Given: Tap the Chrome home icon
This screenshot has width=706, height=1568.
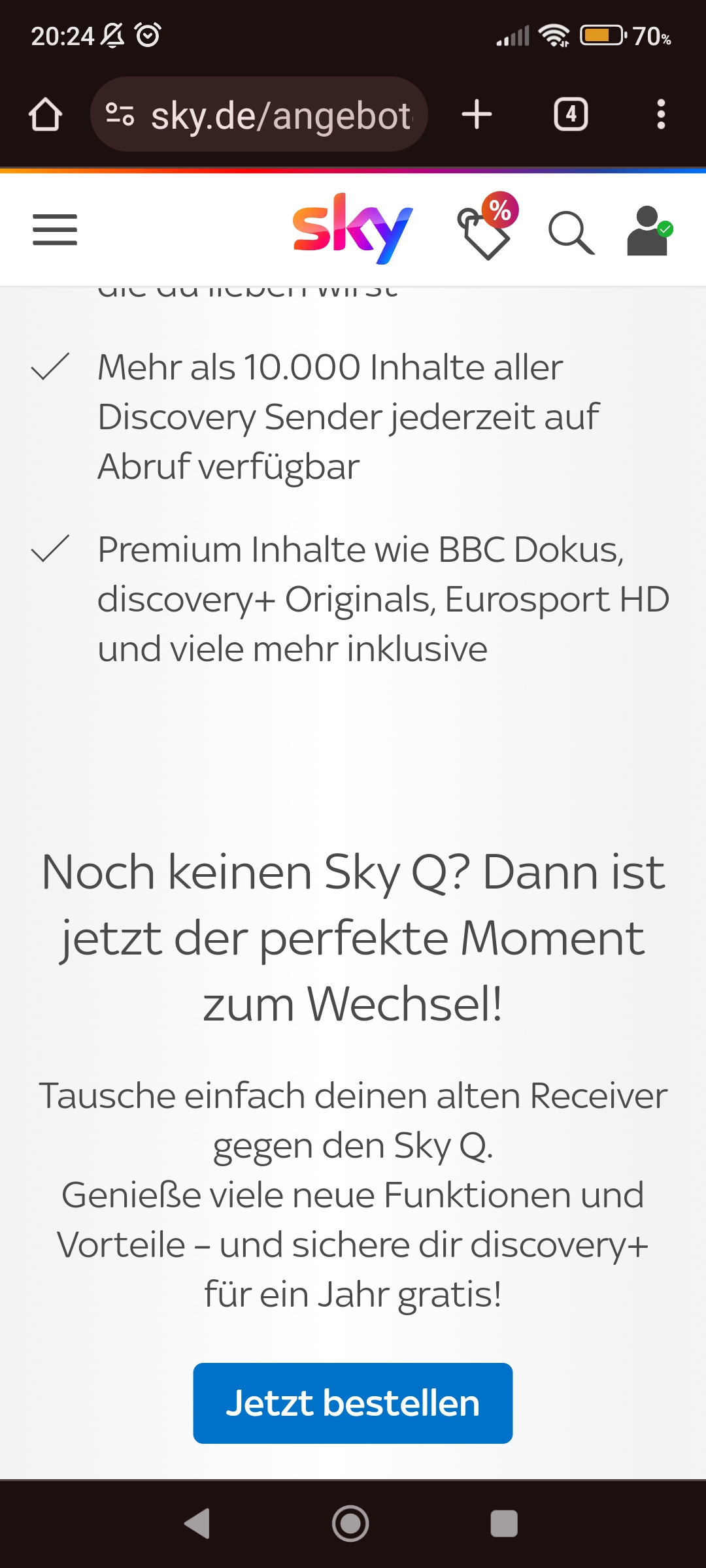Looking at the screenshot, I should tap(44, 113).
